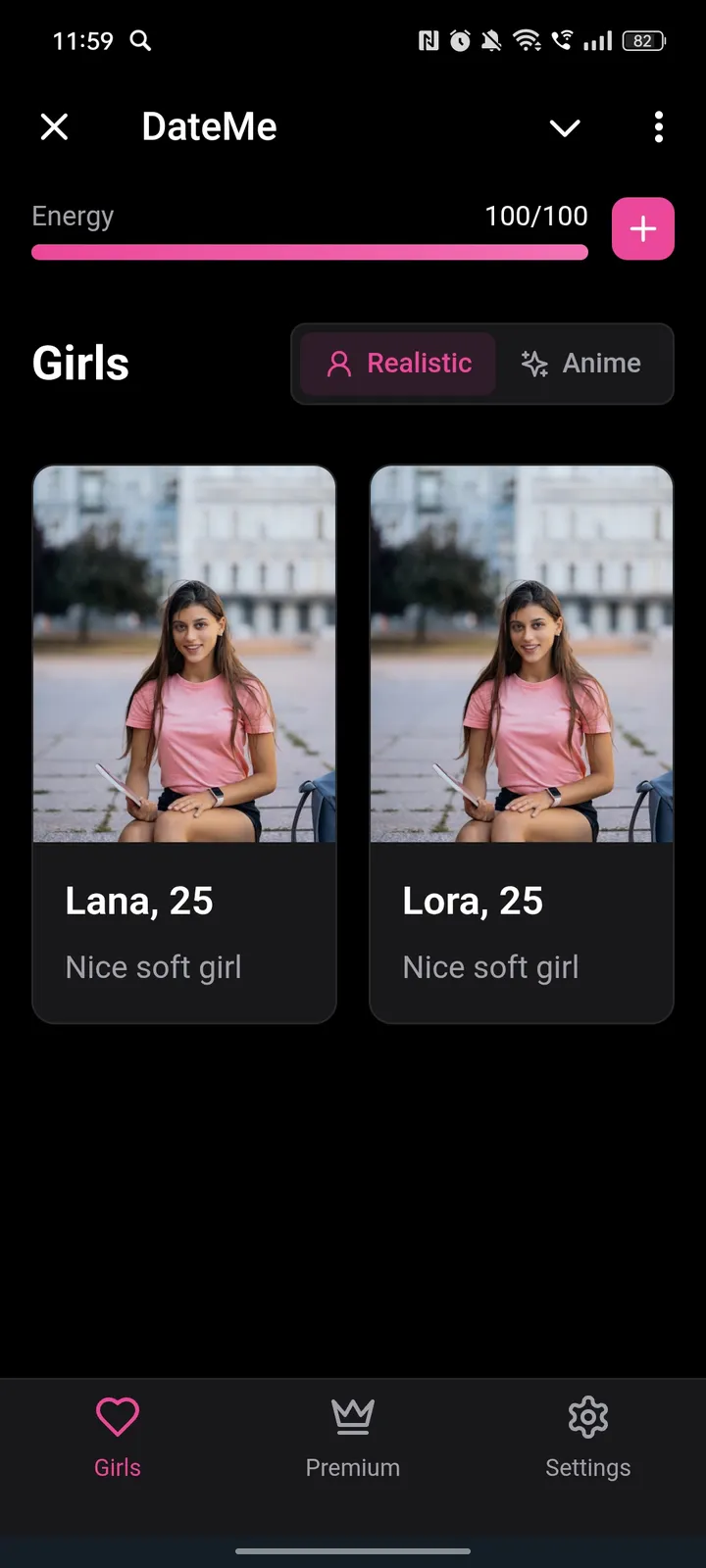
Task: Tap the Wi-Fi indicator in status bar
Action: click(528, 41)
